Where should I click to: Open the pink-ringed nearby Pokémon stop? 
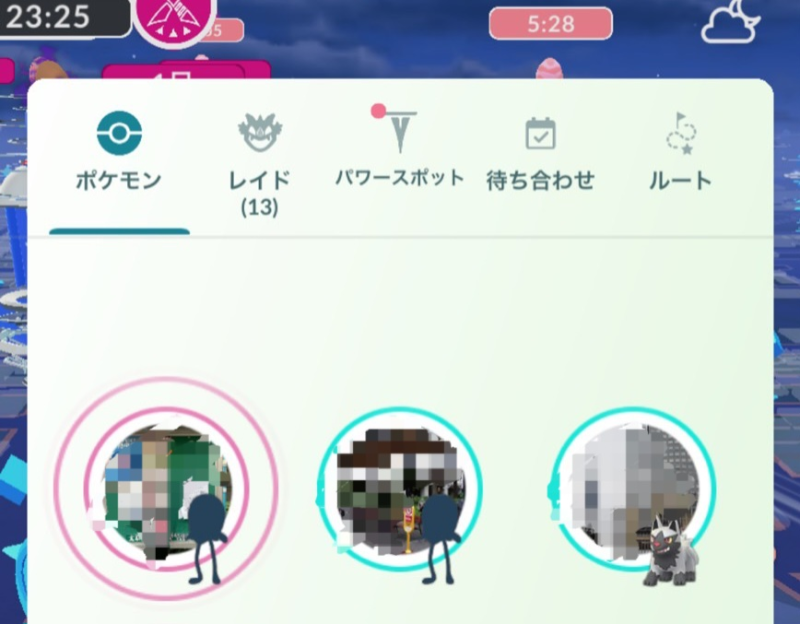click(x=166, y=489)
